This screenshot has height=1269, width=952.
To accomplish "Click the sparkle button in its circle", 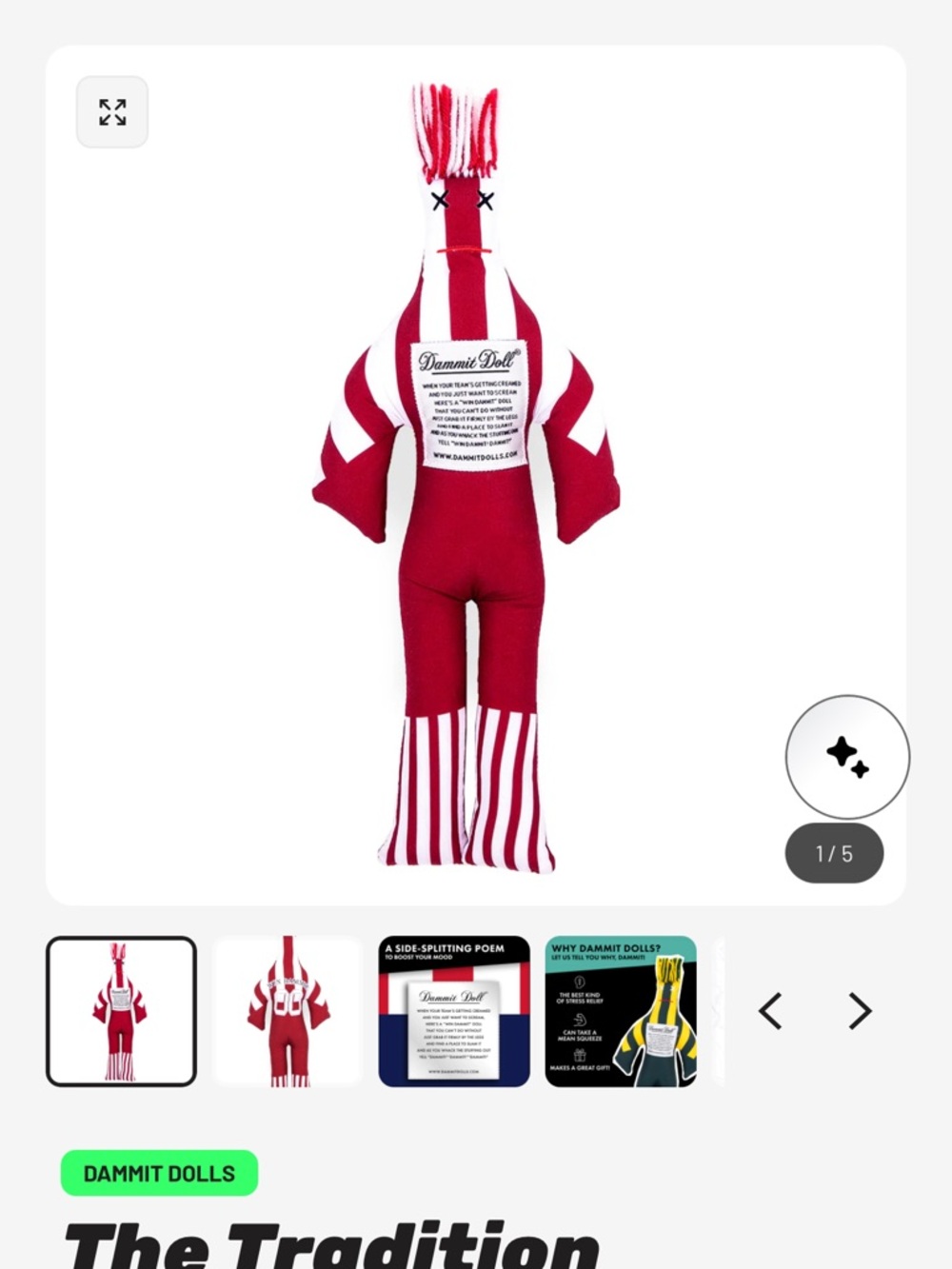I will [x=846, y=757].
